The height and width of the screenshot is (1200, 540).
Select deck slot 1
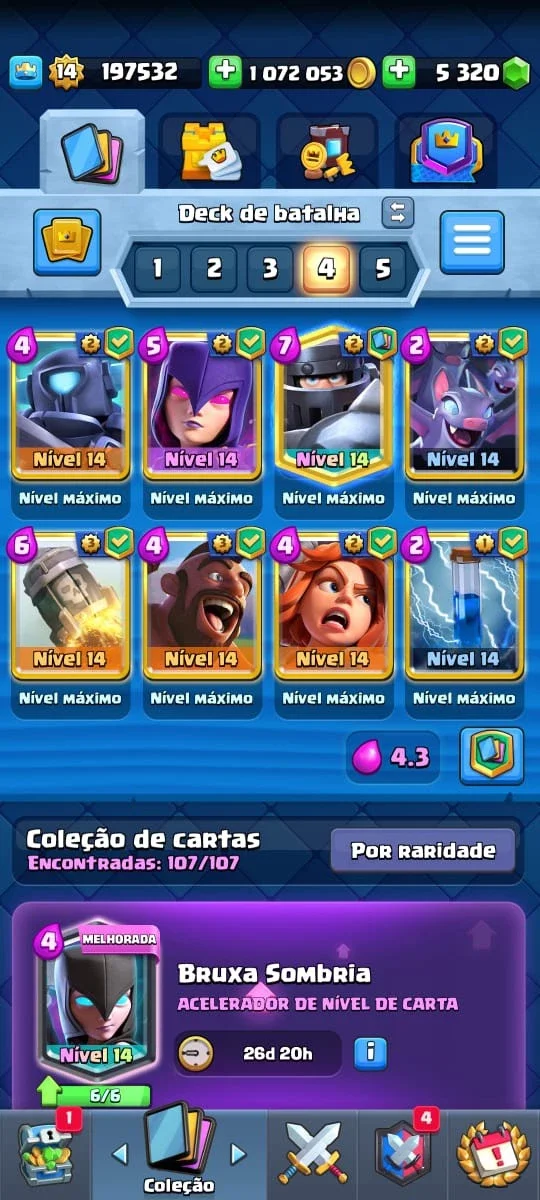coord(158,268)
